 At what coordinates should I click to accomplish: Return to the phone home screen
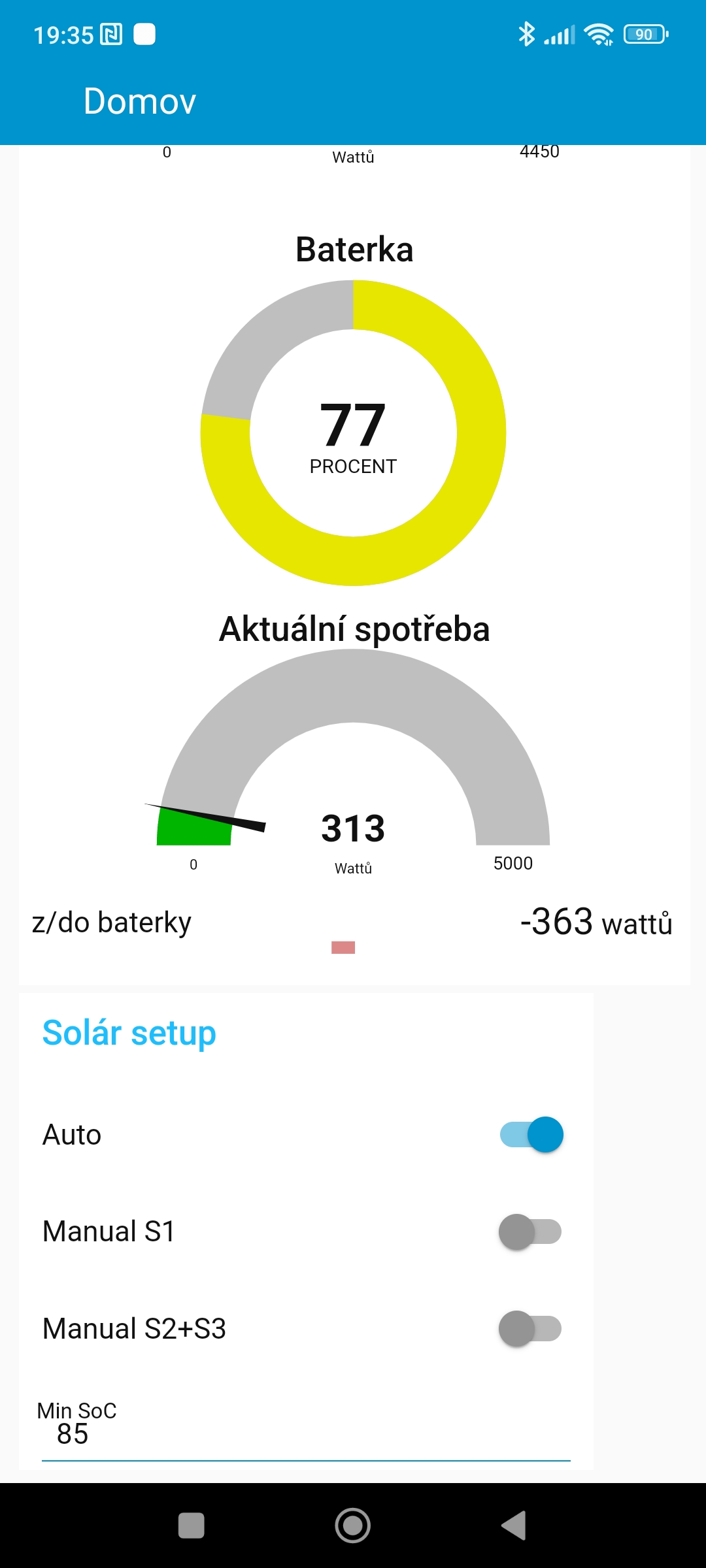[x=353, y=1526]
